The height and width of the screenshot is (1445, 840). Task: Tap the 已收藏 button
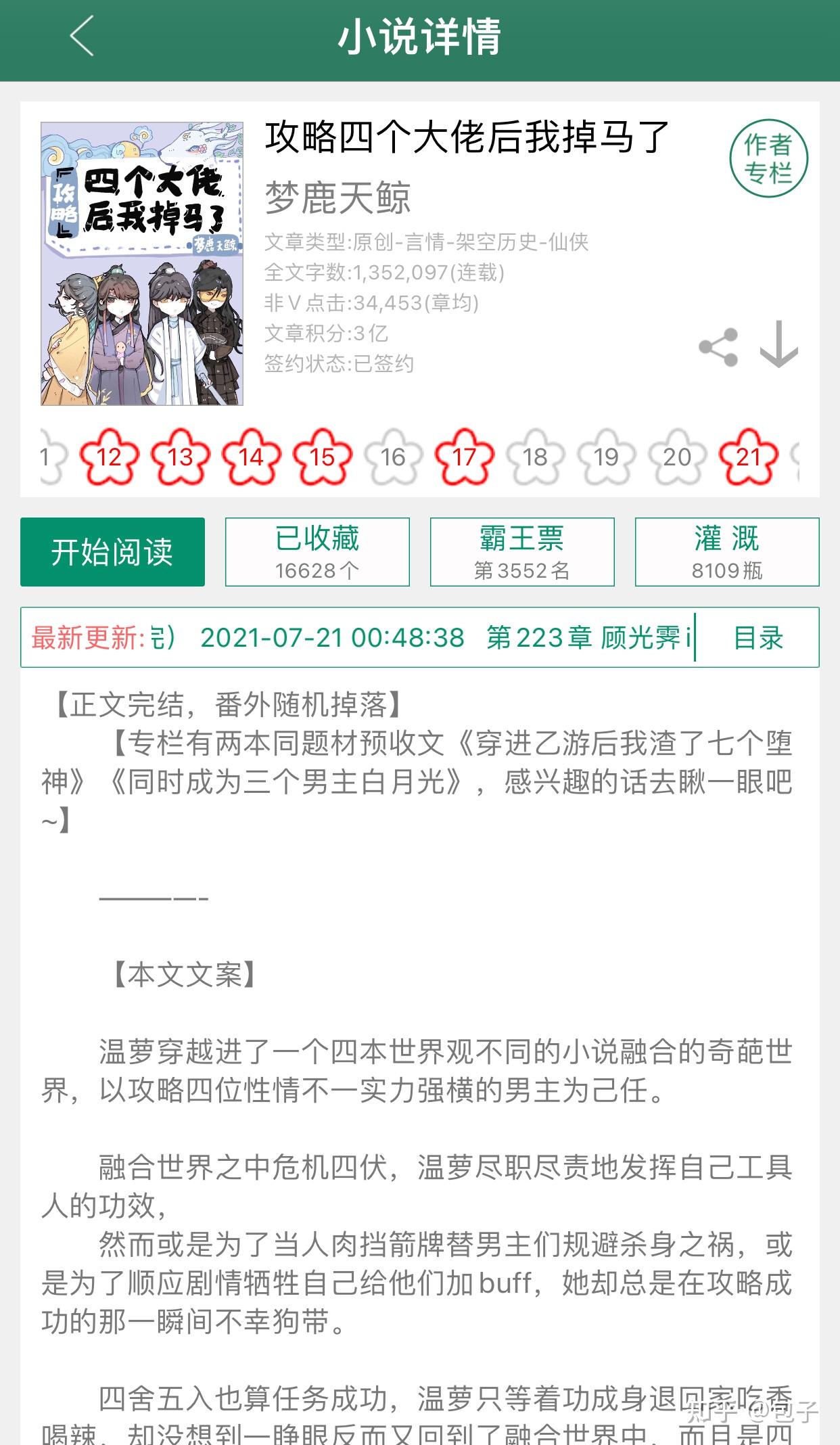[x=317, y=551]
